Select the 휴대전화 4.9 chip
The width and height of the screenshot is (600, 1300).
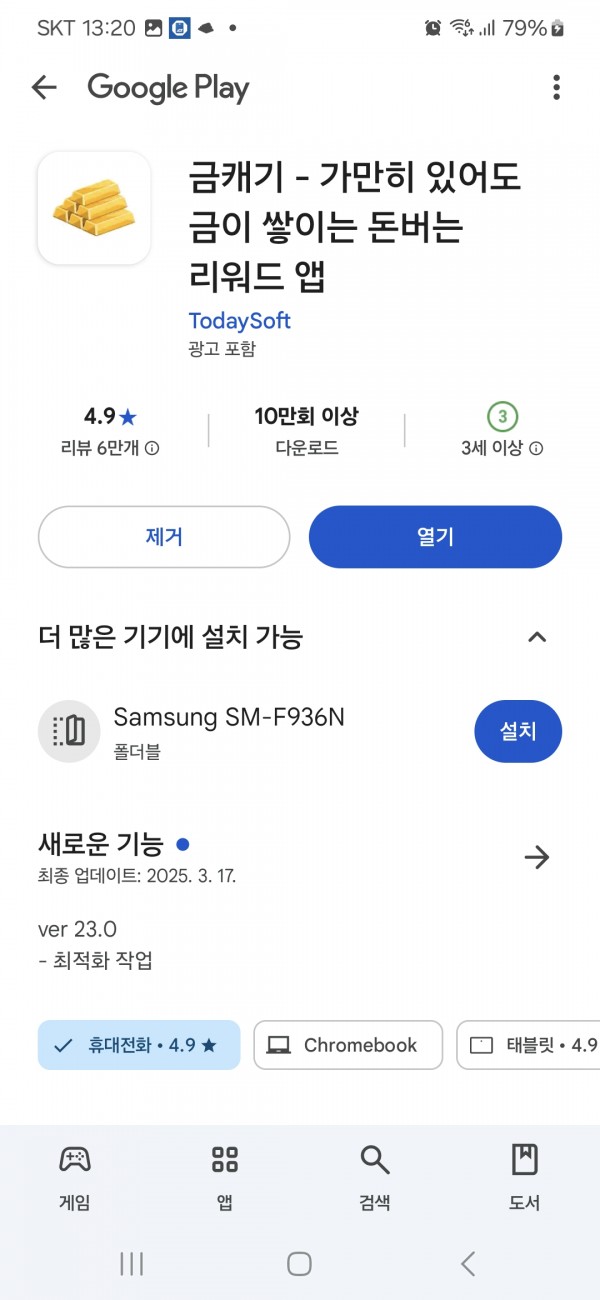tap(139, 1045)
